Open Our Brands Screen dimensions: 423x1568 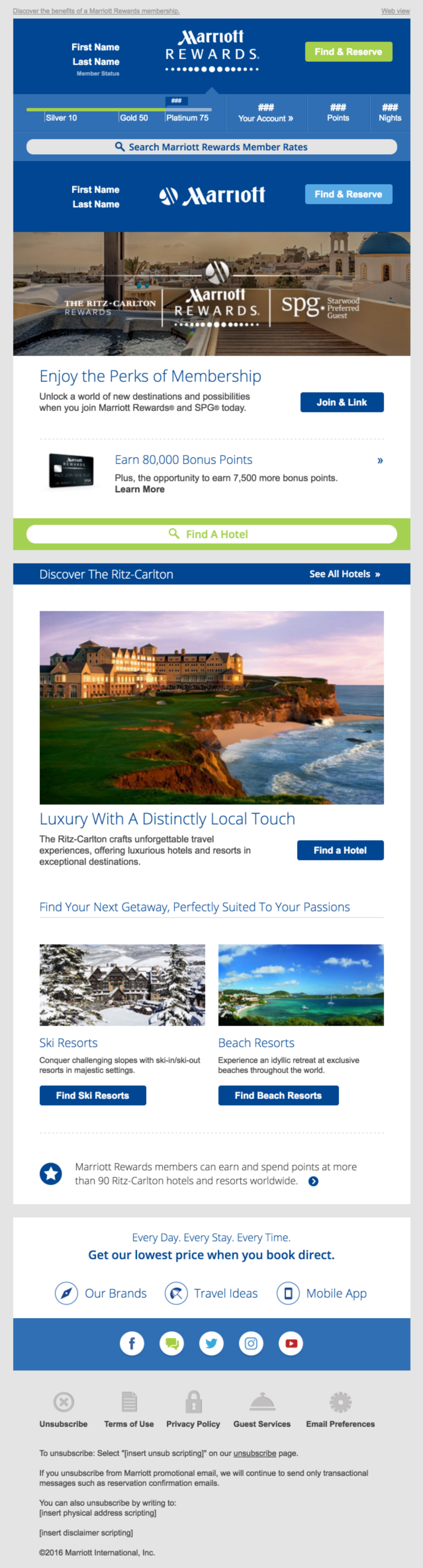coord(101,1294)
